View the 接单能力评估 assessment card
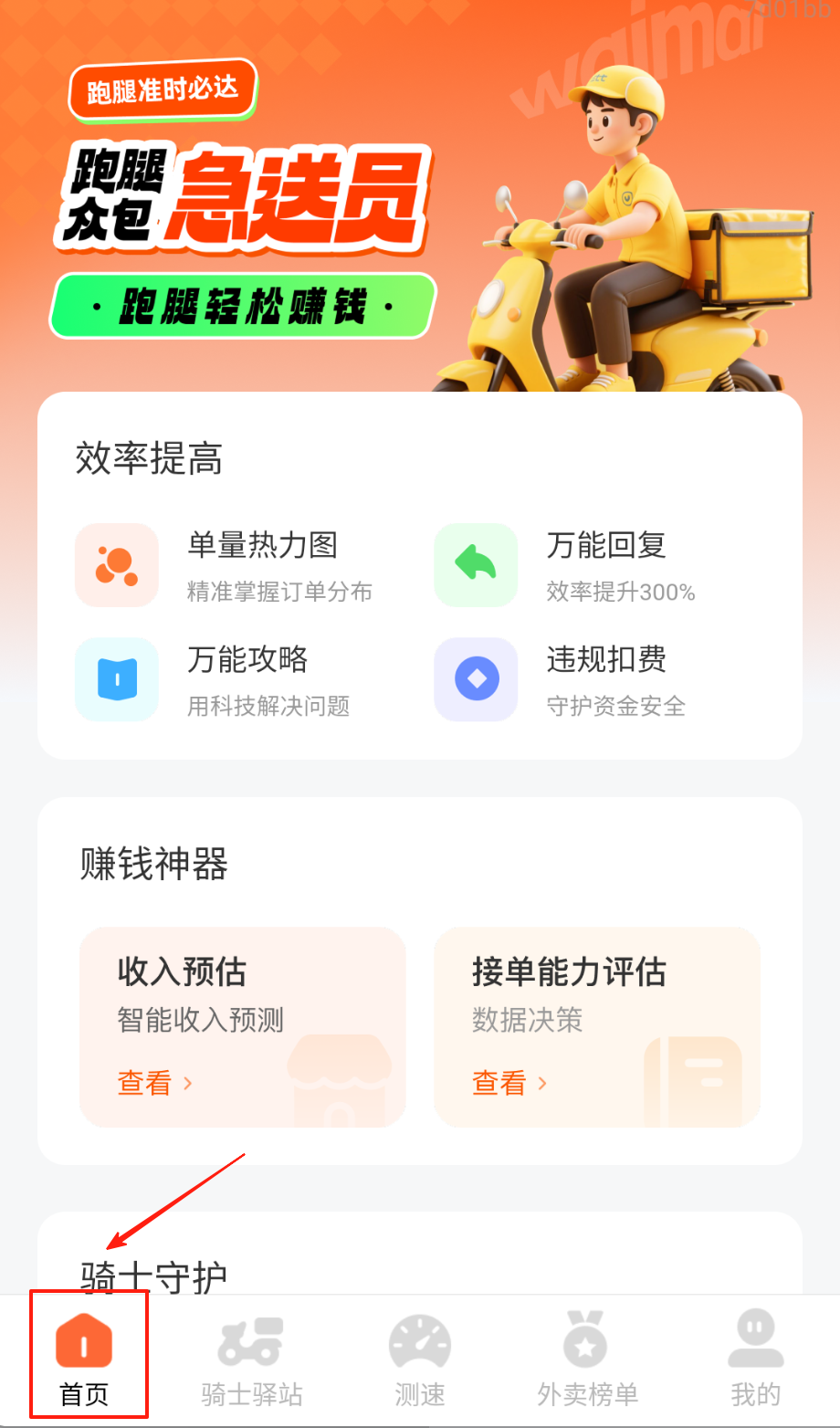This screenshot has height=1428, width=840. tap(597, 1026)
